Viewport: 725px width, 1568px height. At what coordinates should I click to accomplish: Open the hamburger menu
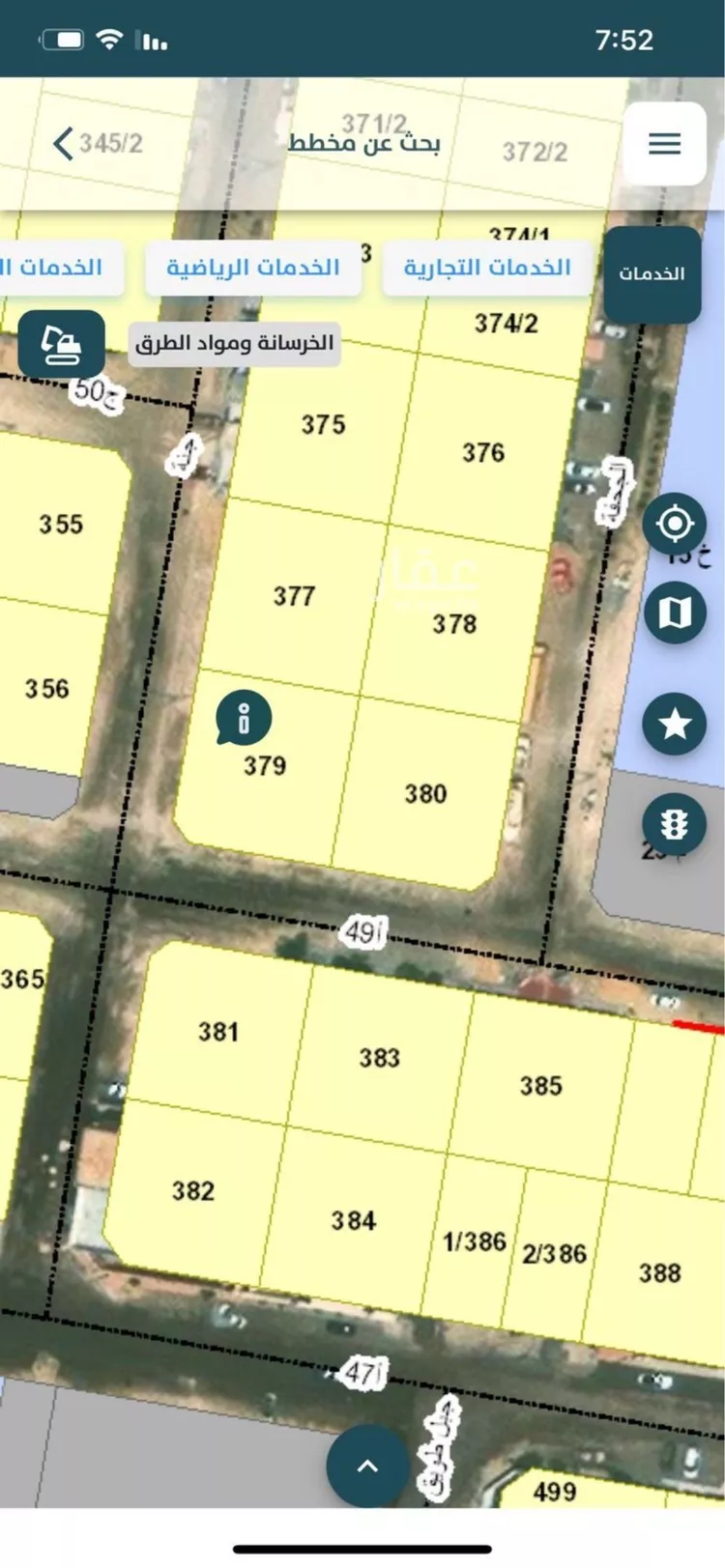(x=664, y=144)
